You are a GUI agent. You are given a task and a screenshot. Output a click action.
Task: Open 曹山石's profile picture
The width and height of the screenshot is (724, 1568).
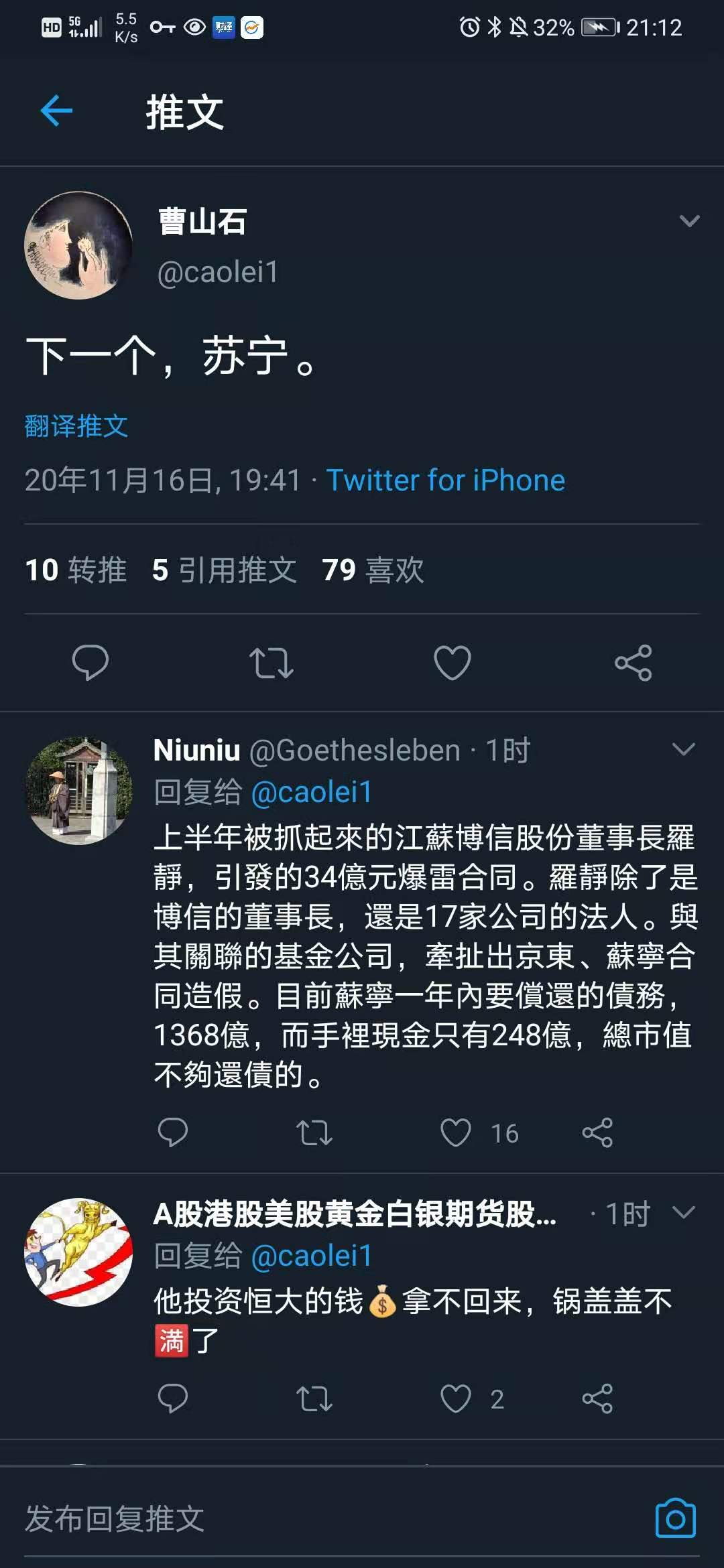click(78, 245)
